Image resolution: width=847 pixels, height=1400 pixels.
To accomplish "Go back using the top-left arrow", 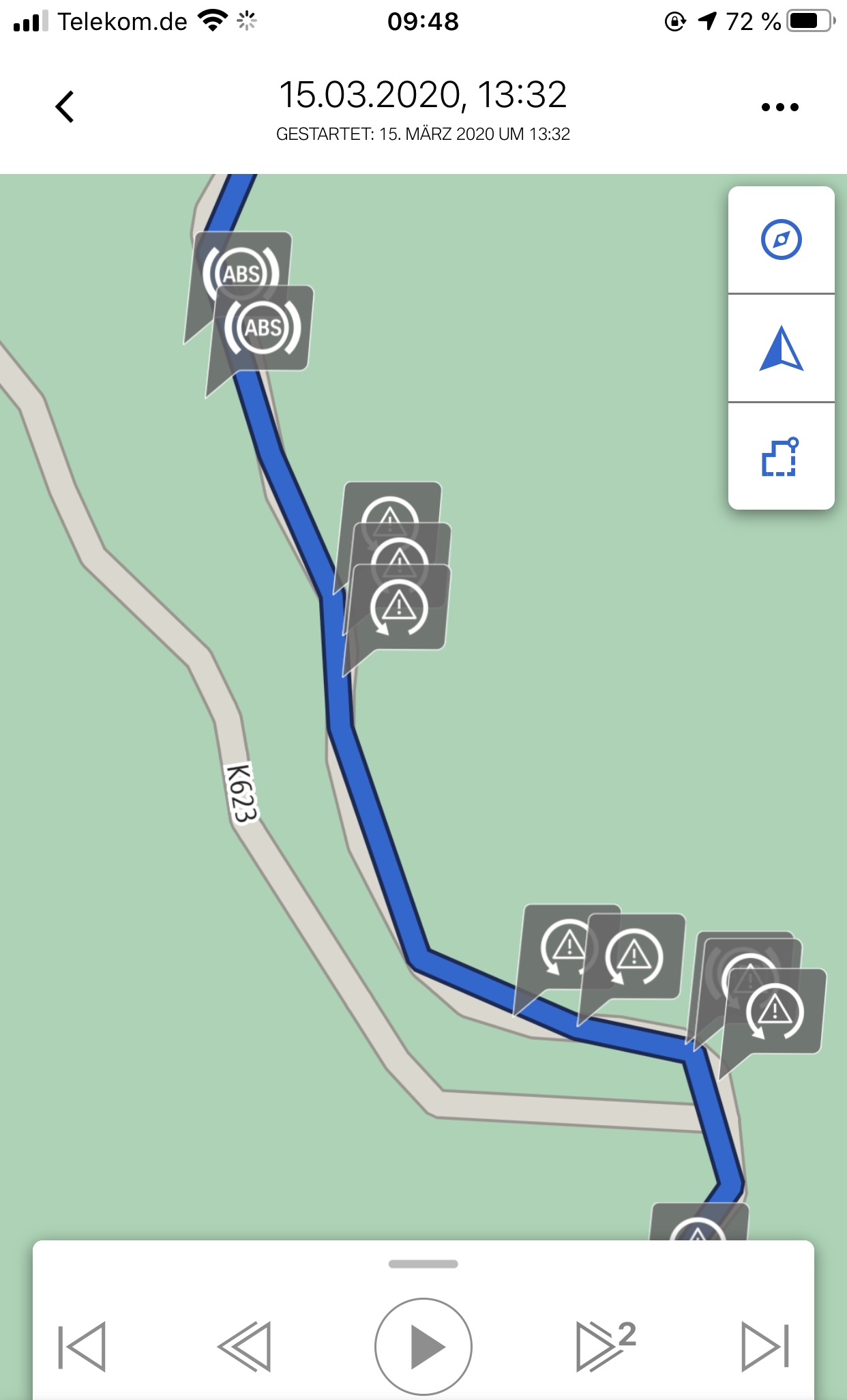I will (x=65, y=106).
